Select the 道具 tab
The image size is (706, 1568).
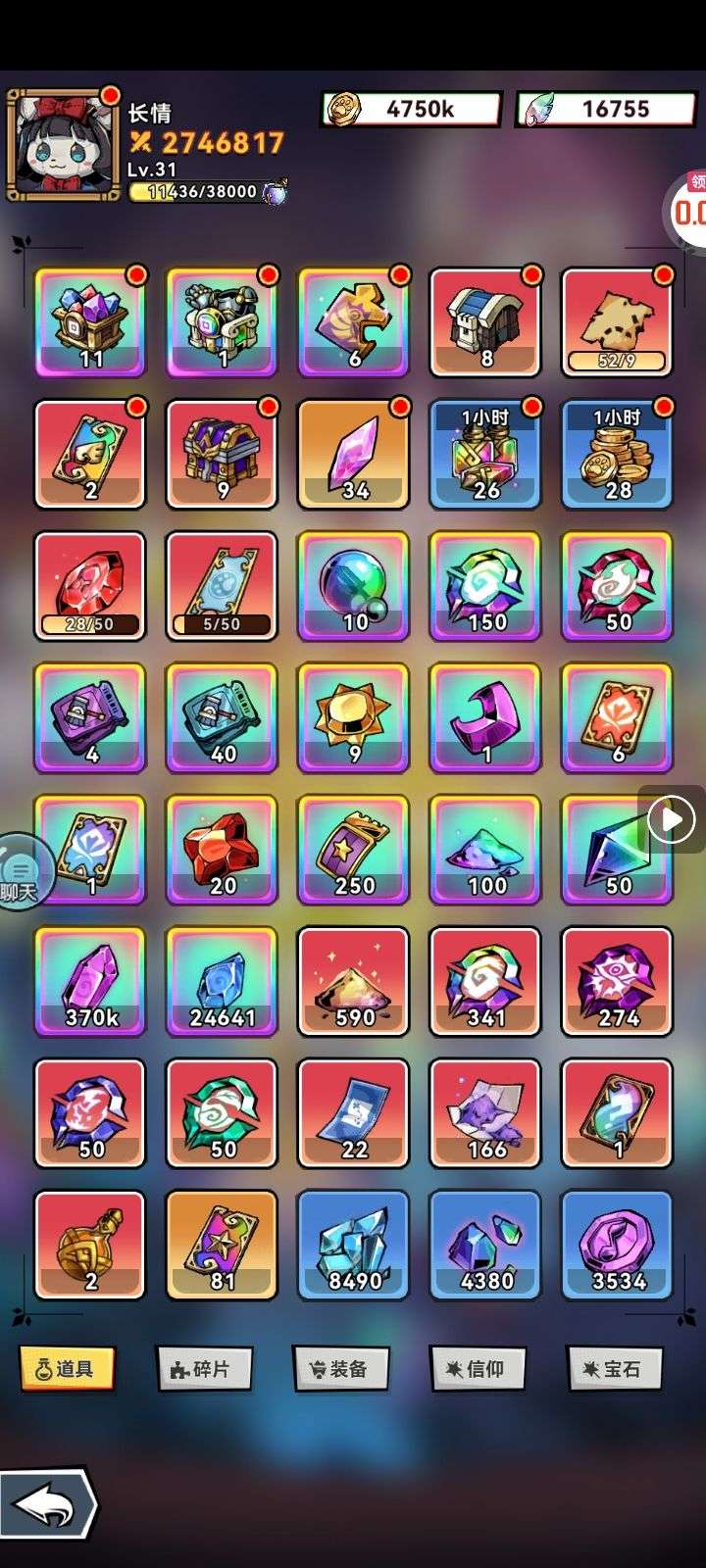click(x=67, y=1368)
